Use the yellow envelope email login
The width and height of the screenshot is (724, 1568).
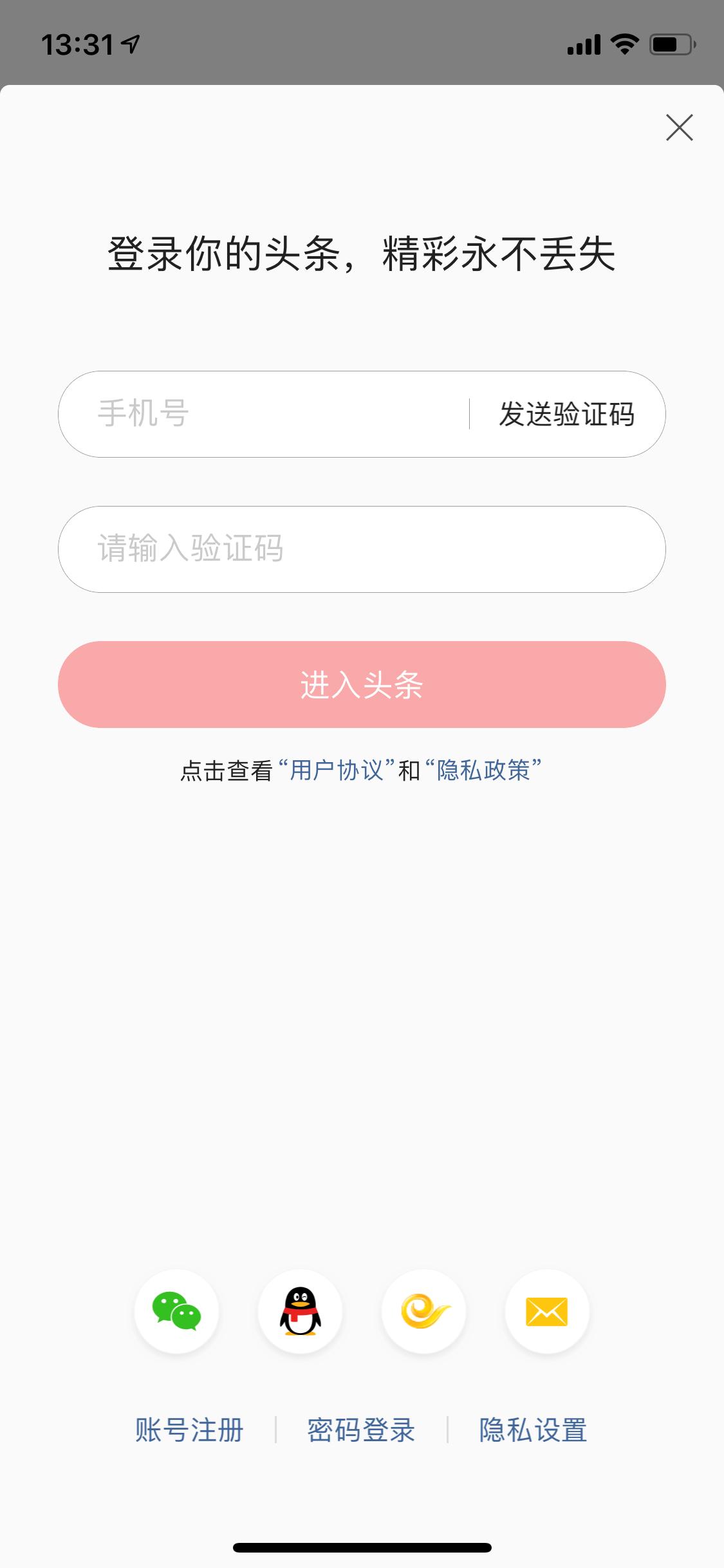(x=547, y=1311)
